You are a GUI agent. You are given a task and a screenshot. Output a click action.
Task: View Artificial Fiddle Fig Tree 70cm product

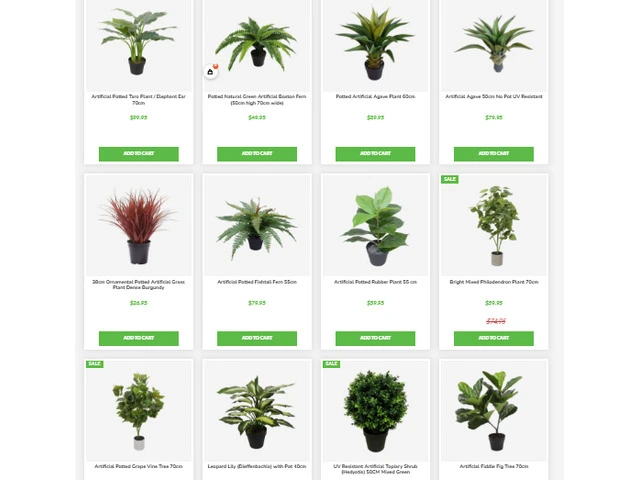click(493, 410)
